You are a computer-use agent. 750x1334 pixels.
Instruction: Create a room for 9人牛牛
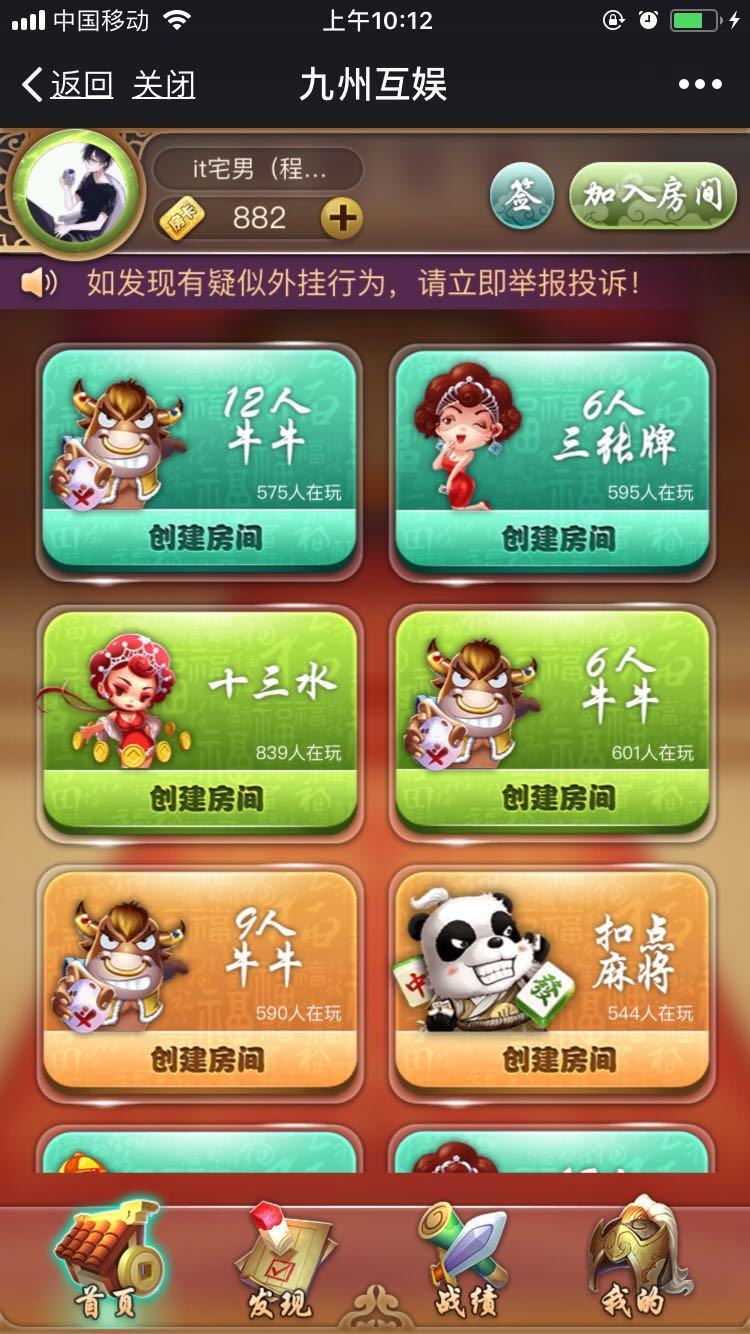click(204, 1059)
